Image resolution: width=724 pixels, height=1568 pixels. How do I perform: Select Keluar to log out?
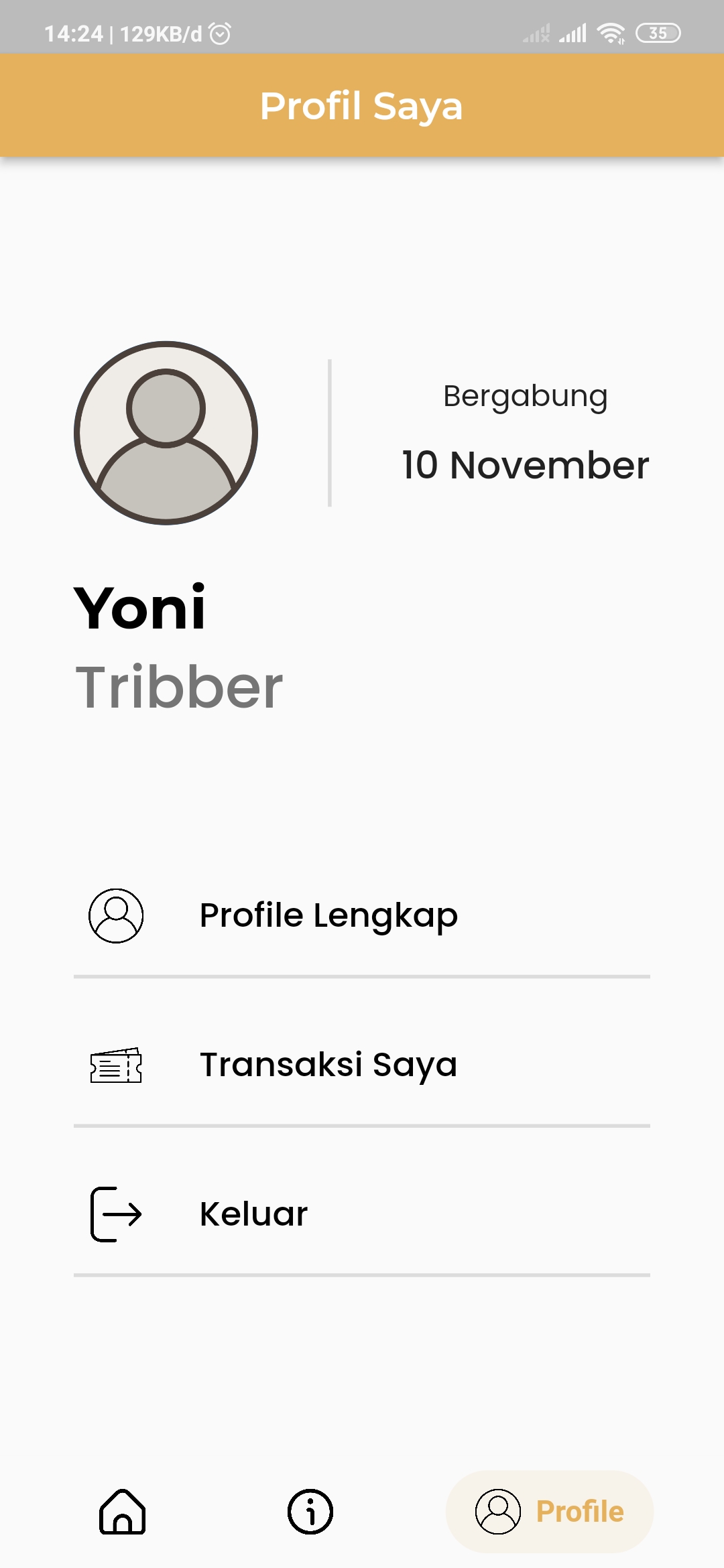point(253,1214)
